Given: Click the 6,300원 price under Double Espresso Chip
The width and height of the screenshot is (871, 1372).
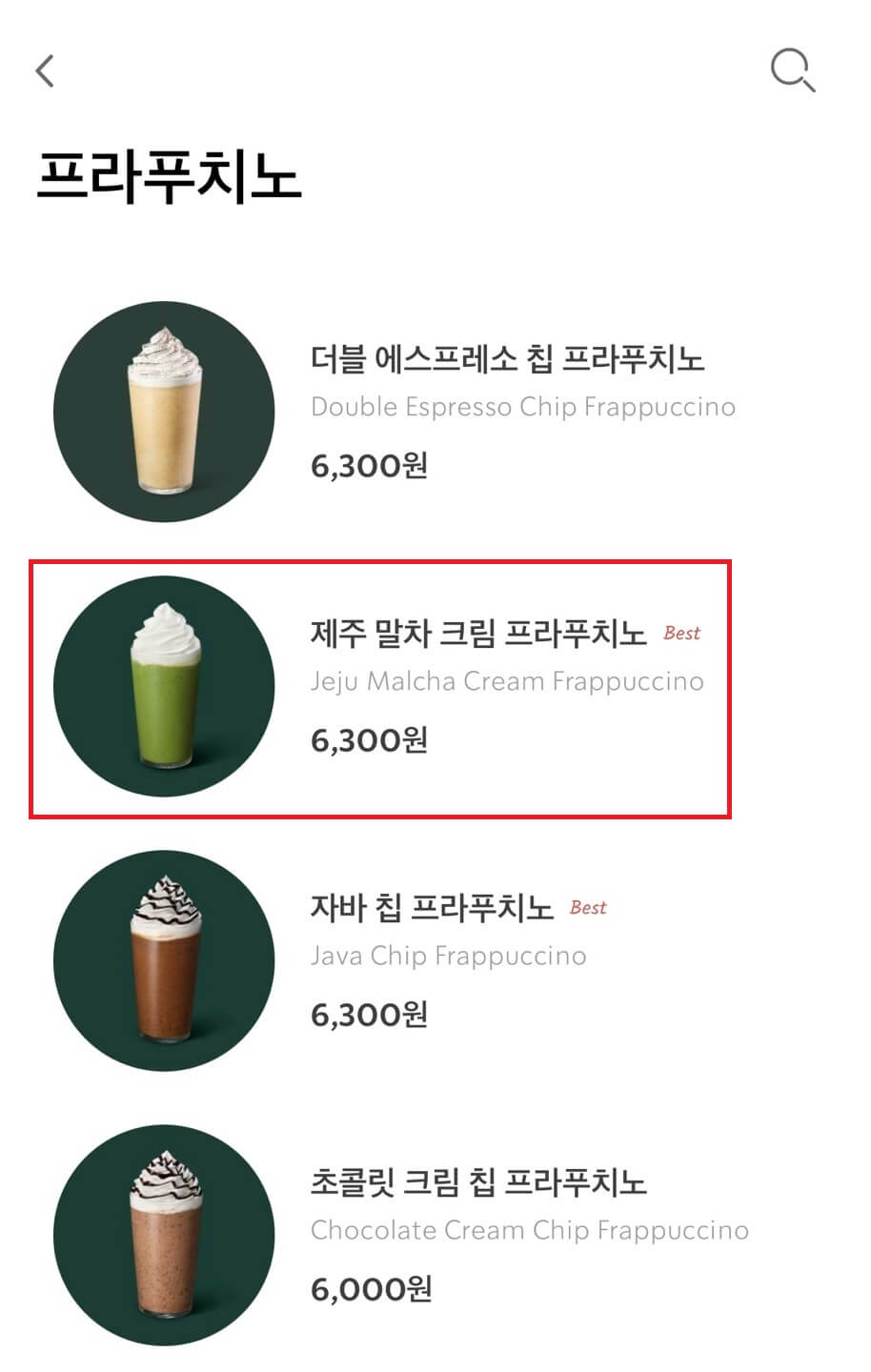Looking at the screenshot, I should tap(369, 466).
